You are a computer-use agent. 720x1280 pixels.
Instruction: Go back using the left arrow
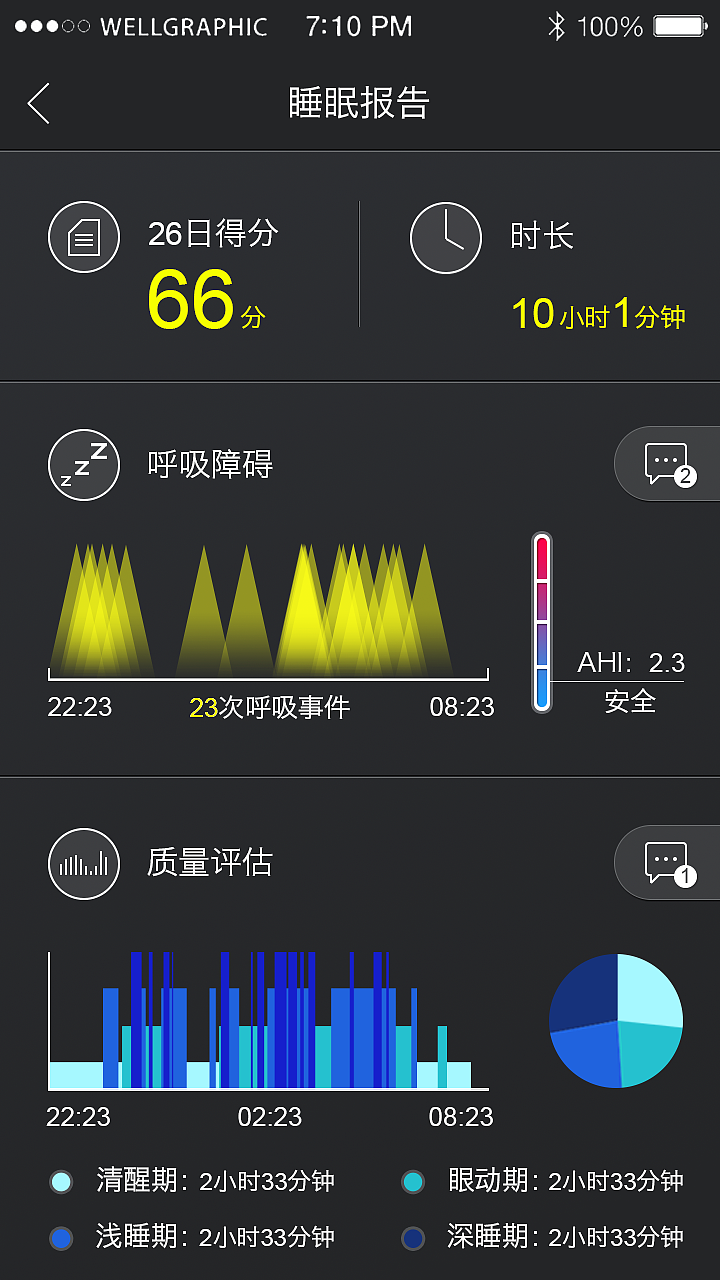(38, 103)
